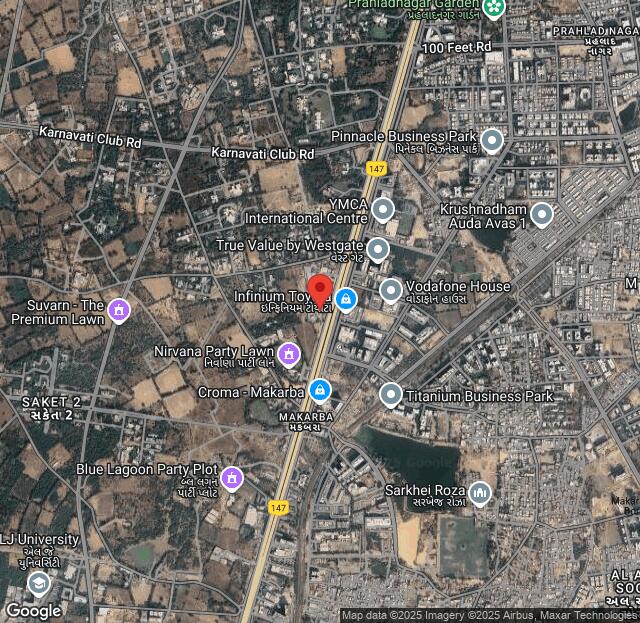Image resolution: width=640 pixels, height=623 pixels.
Task: Open LJ University marker
Action: tap(38, 583)
